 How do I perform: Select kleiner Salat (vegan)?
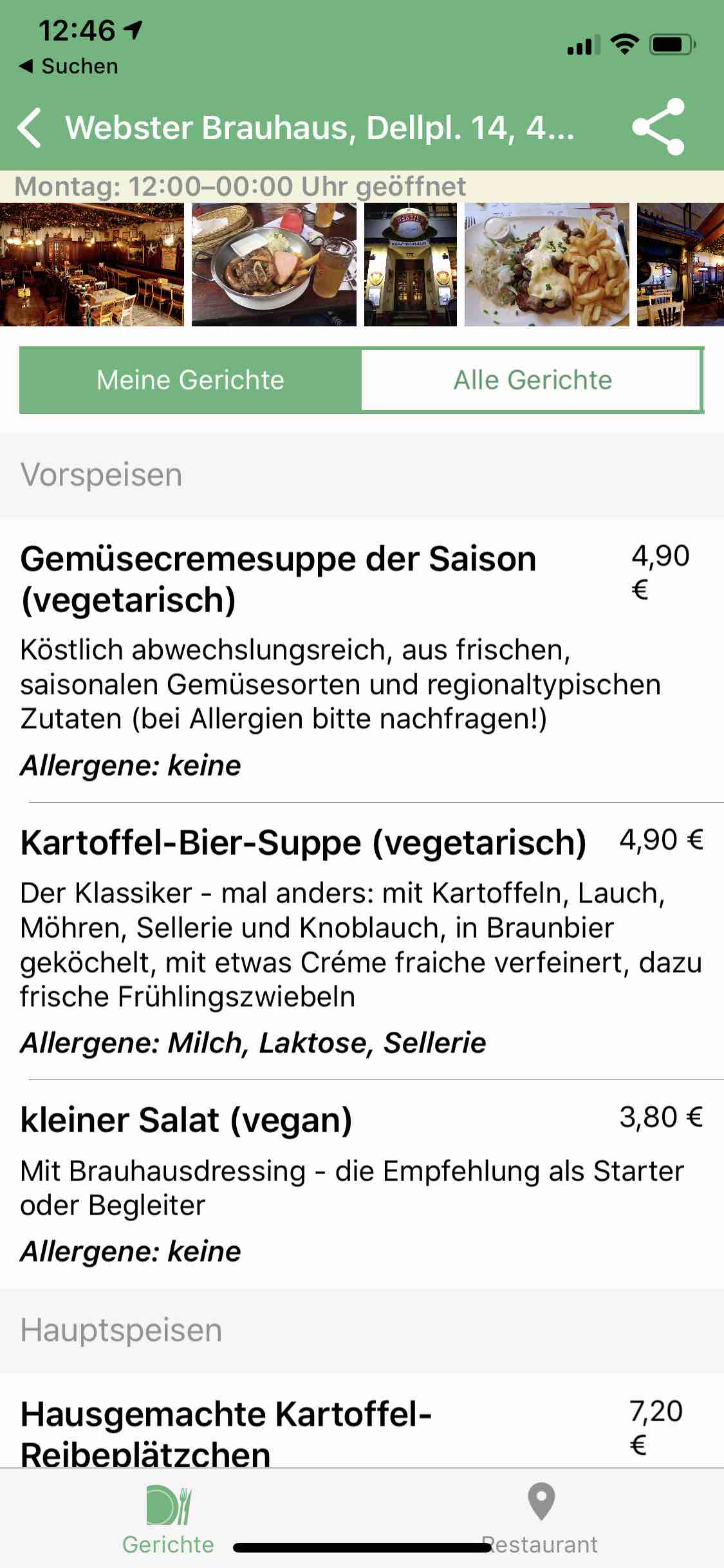click(362, 1184)
